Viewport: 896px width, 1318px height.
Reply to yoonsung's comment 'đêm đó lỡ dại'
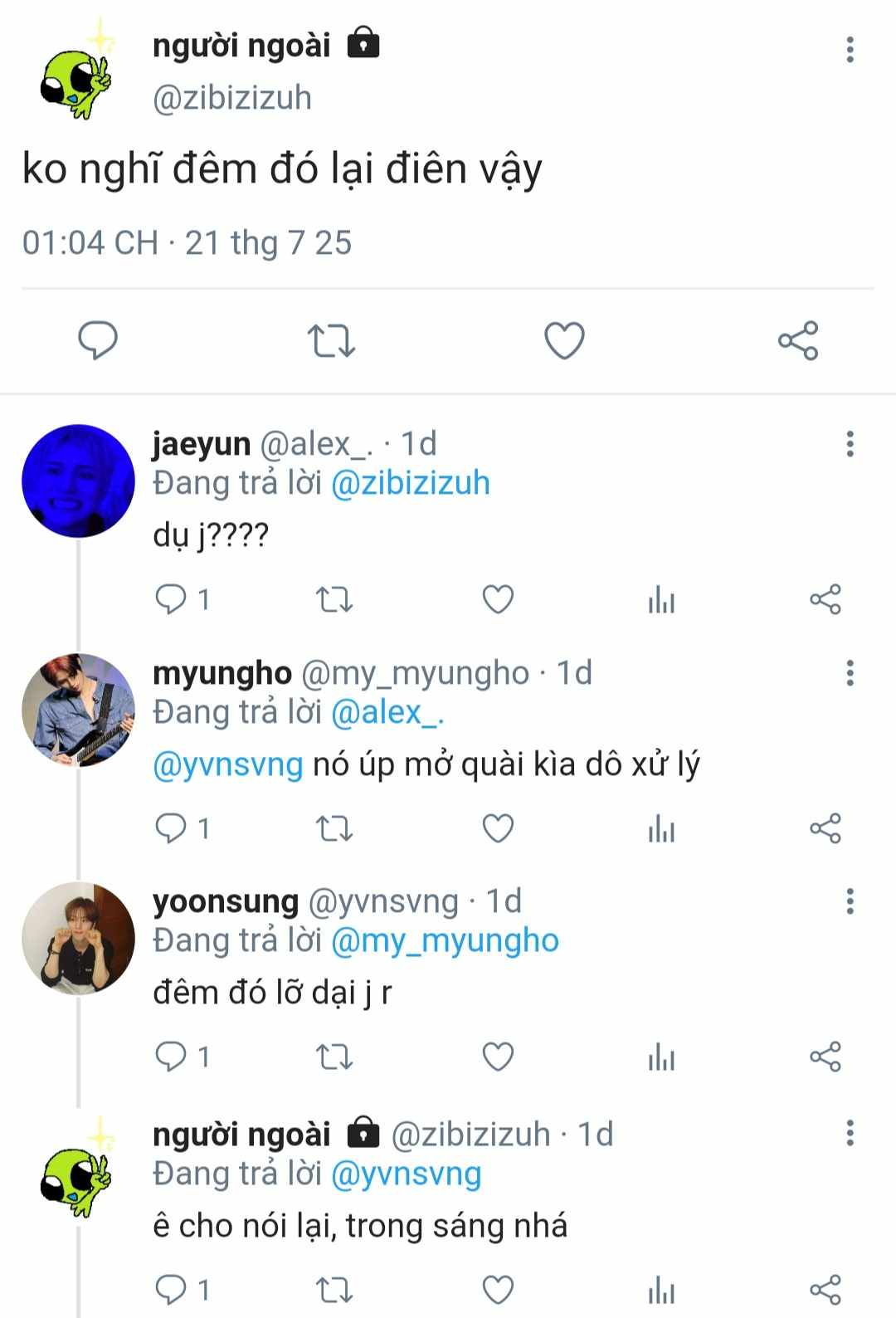pos(172,1057)
